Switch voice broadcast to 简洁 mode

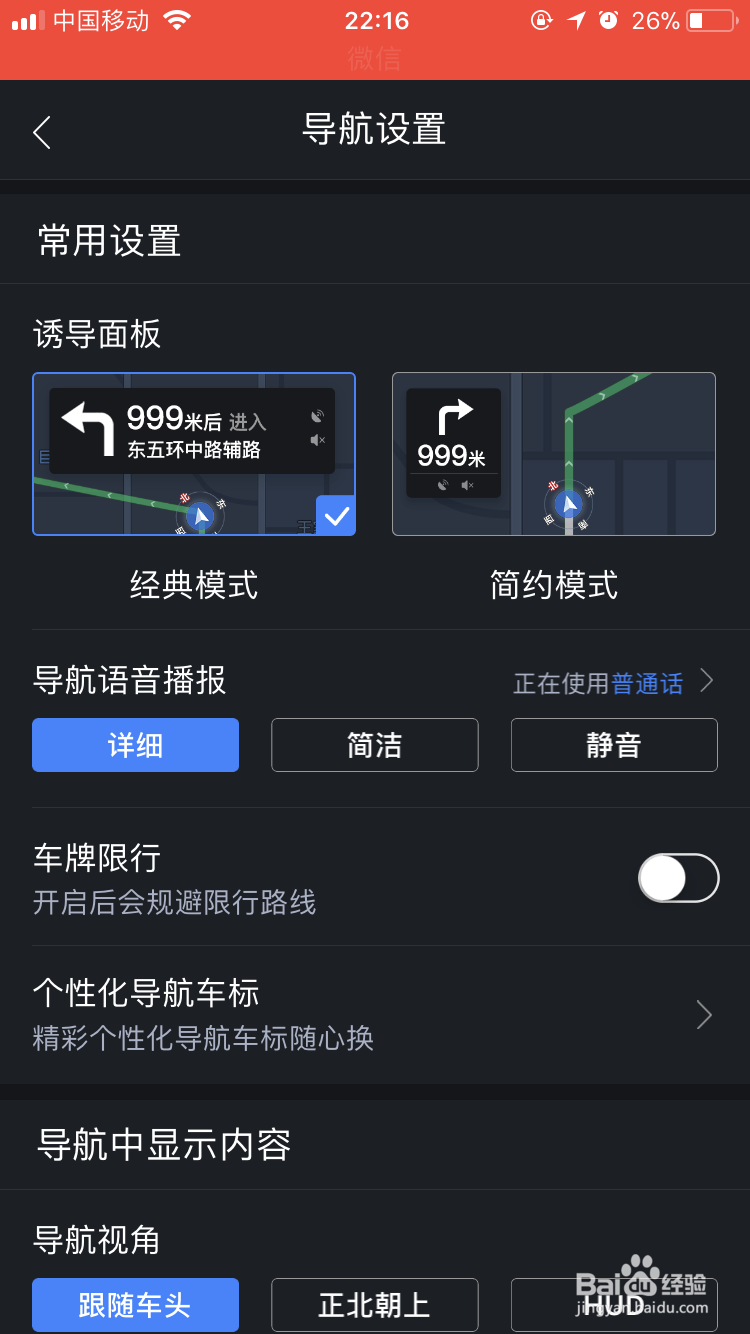click(x=374, y=744)
